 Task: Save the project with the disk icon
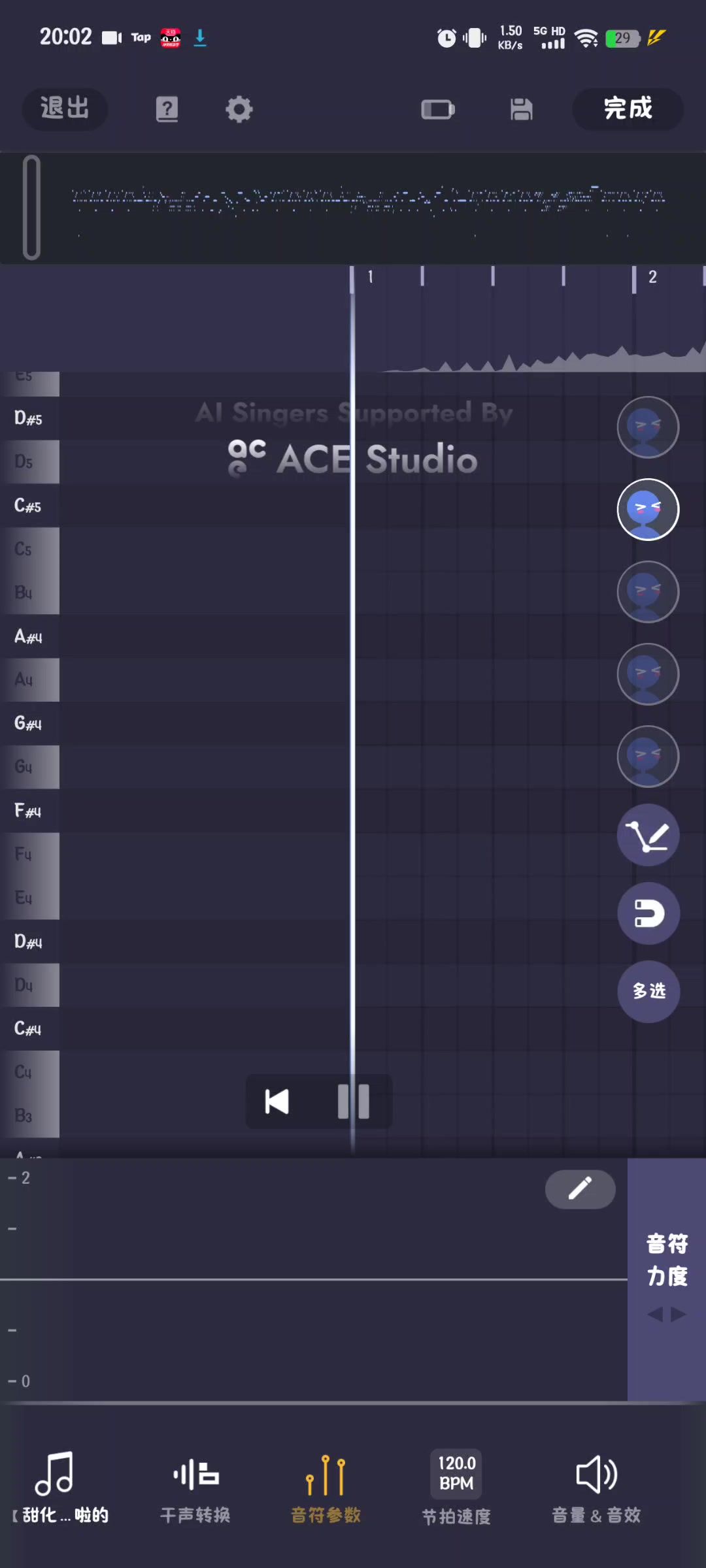point(521,109)
